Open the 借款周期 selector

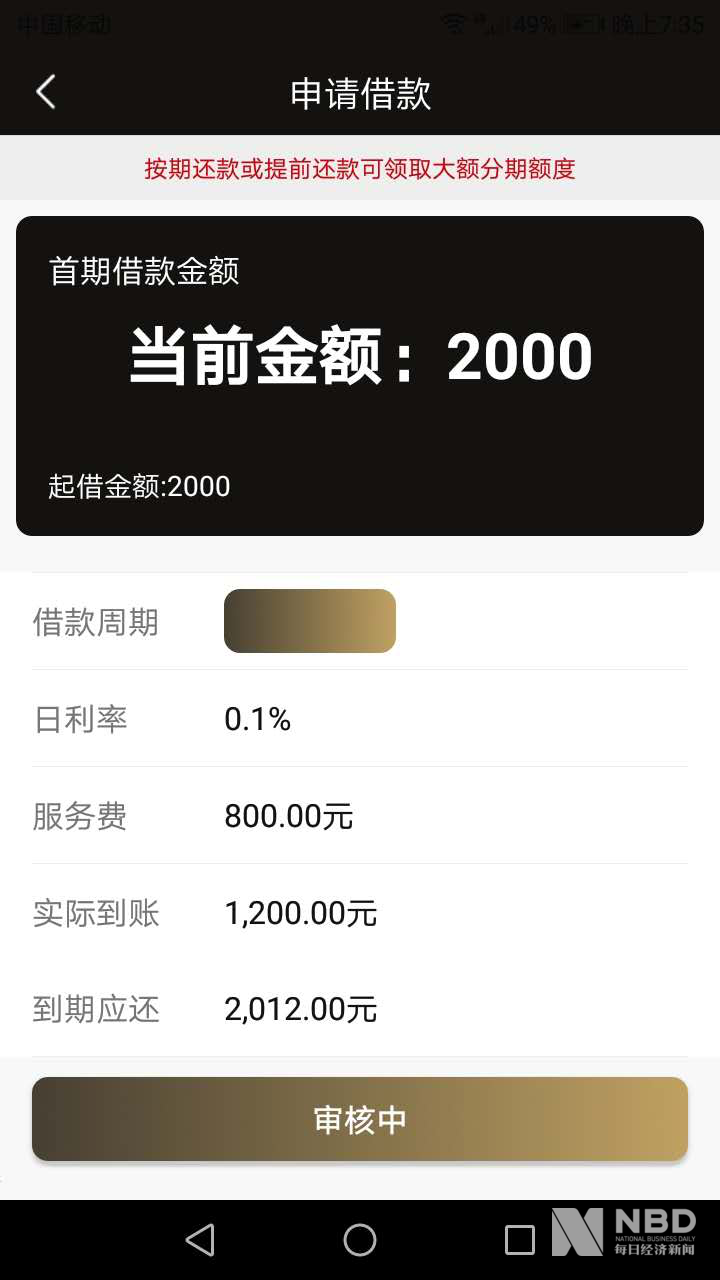point(310,621)
